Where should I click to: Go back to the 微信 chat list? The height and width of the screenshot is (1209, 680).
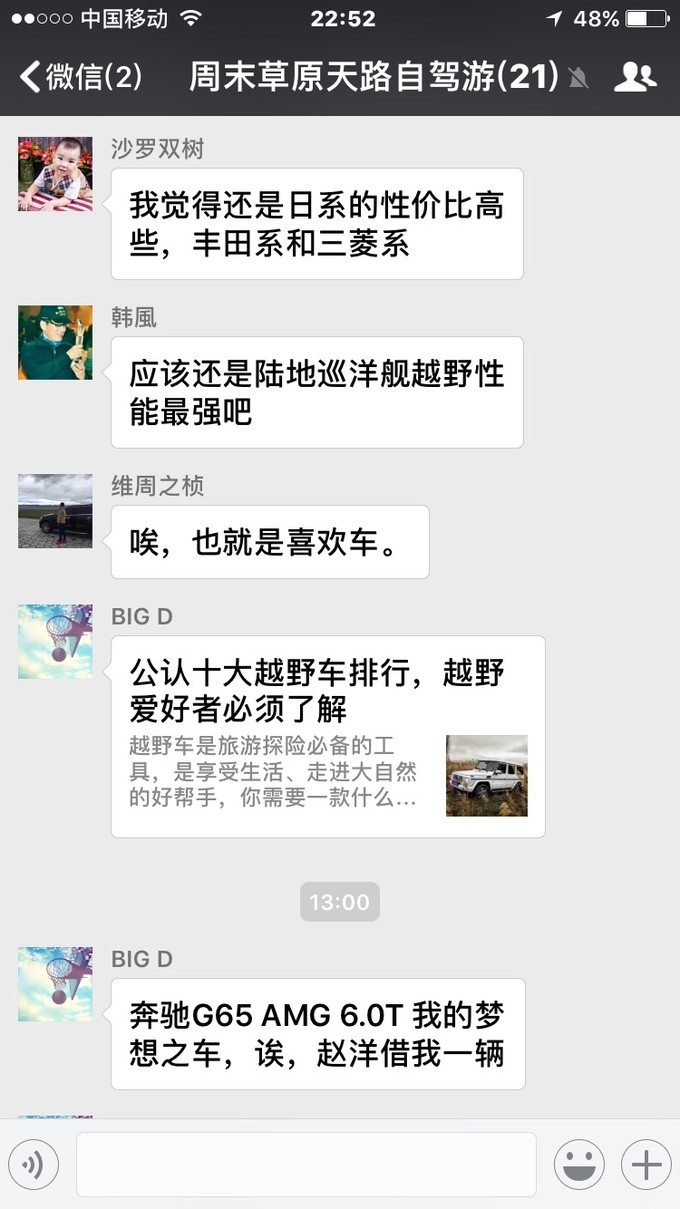[80, 77]
